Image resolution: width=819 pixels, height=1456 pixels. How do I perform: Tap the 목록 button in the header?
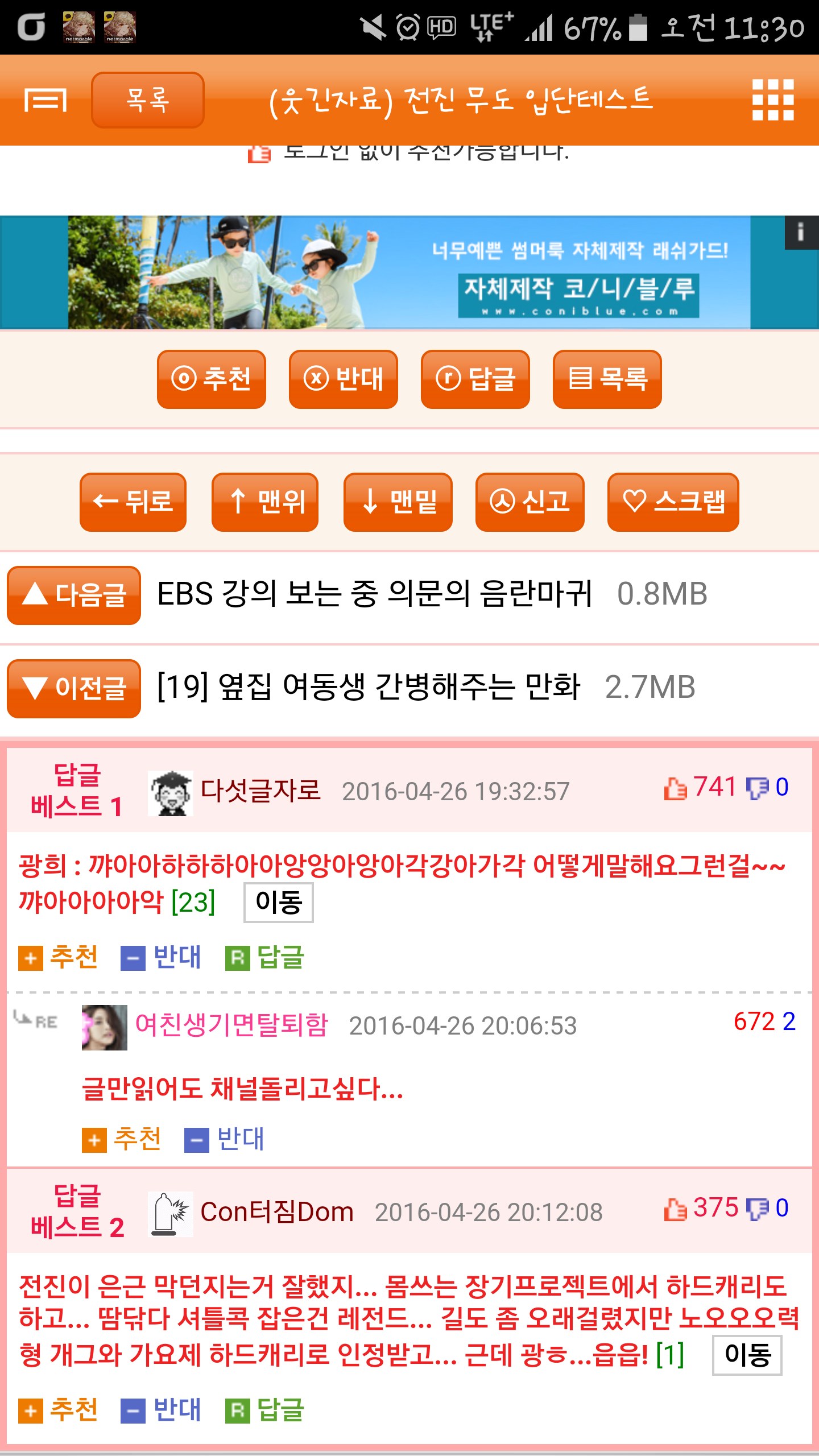[147, 100]
